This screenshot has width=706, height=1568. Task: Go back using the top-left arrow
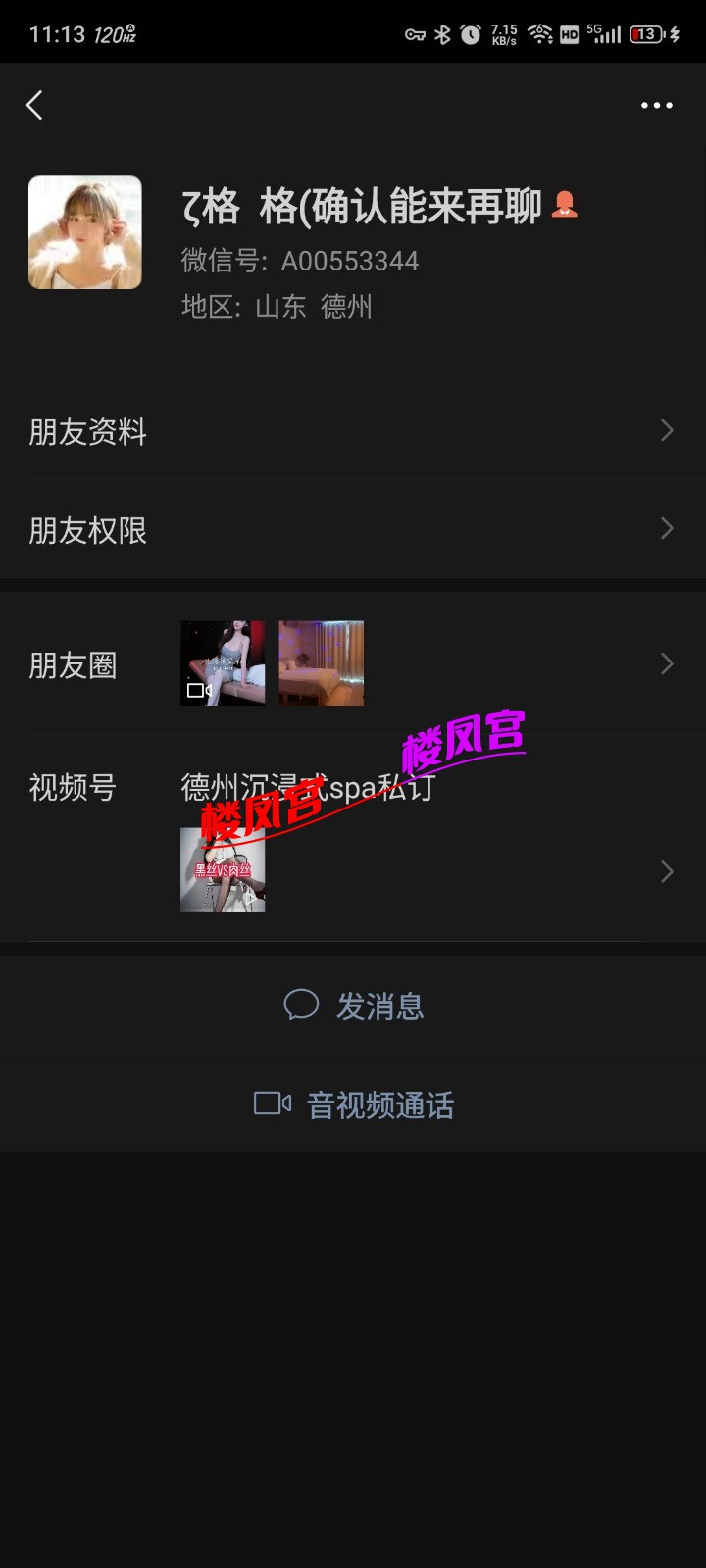35,105
